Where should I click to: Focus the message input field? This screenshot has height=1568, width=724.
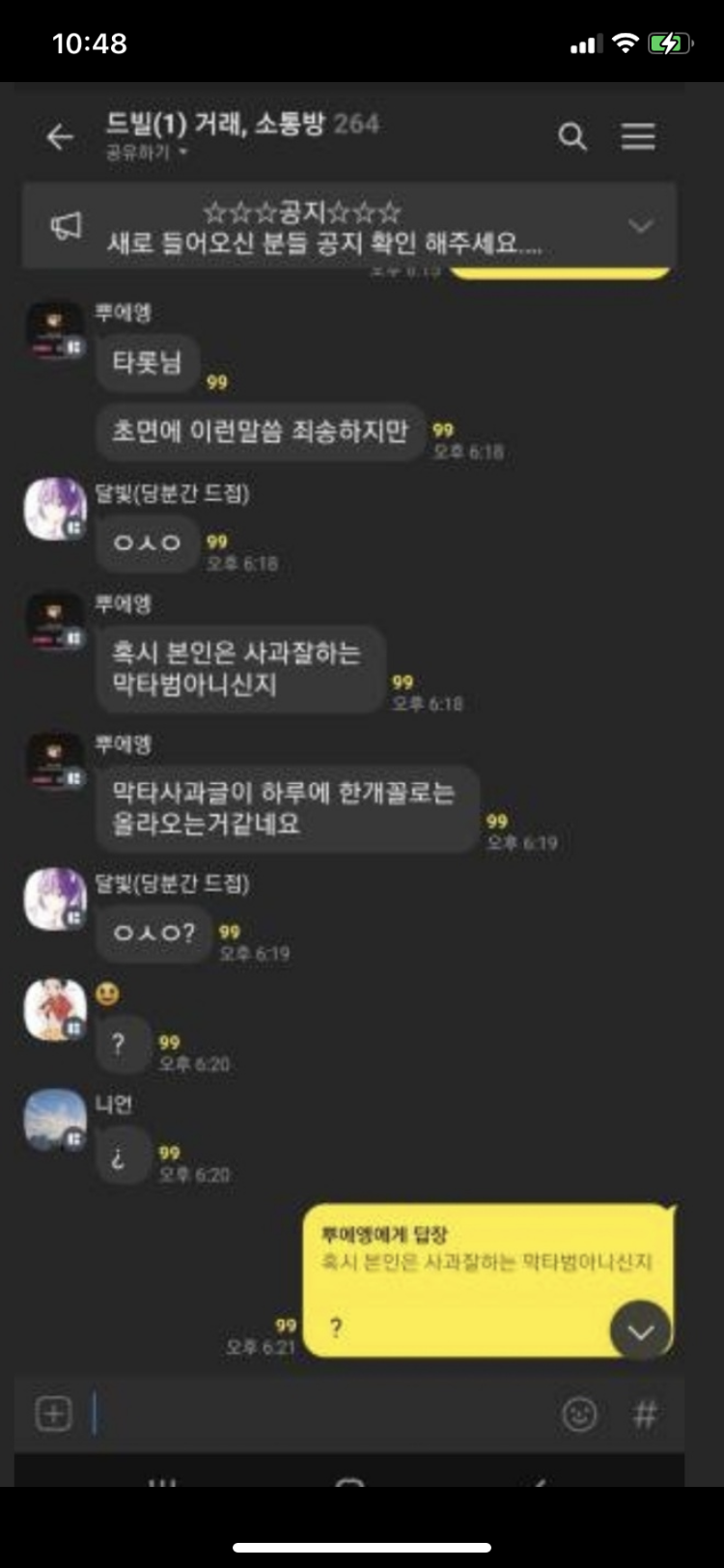coord(319,1414)
